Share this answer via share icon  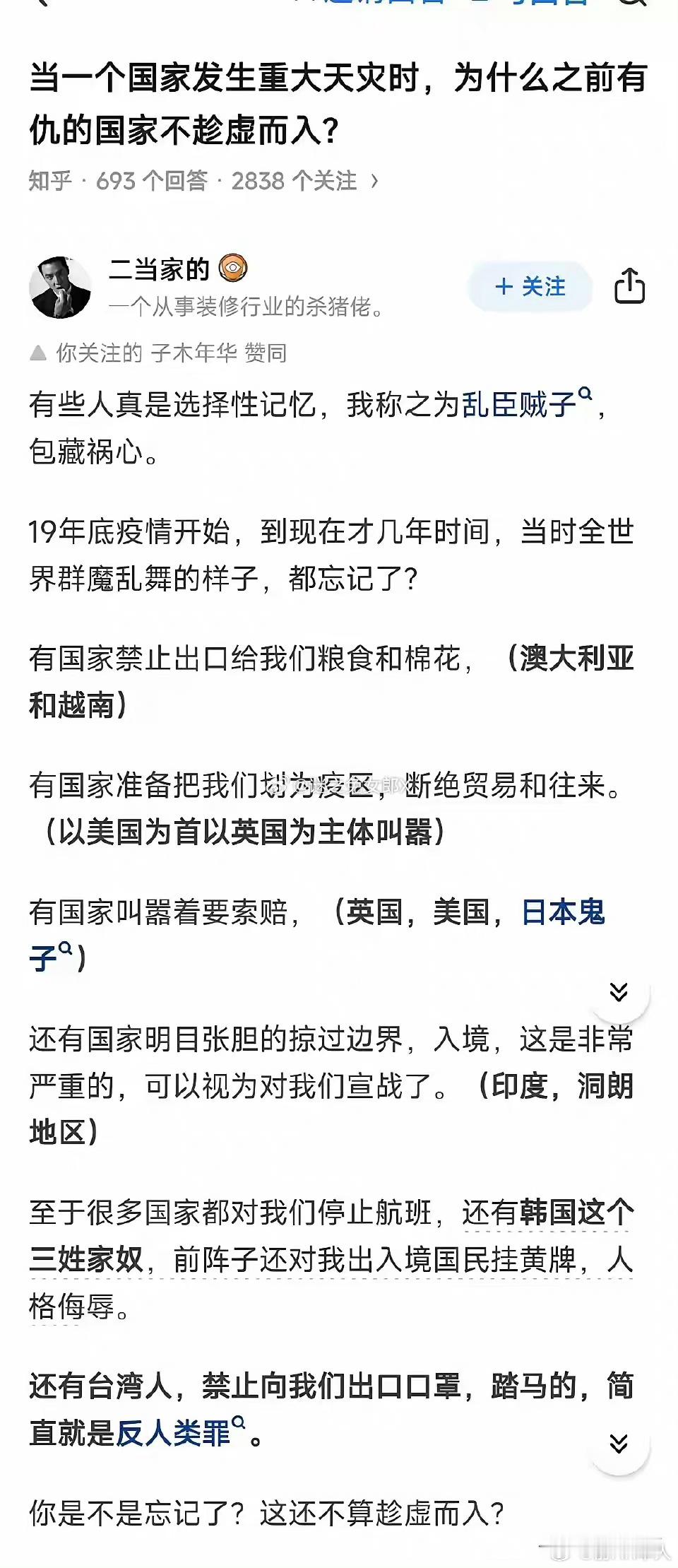(x=629, y=287)
